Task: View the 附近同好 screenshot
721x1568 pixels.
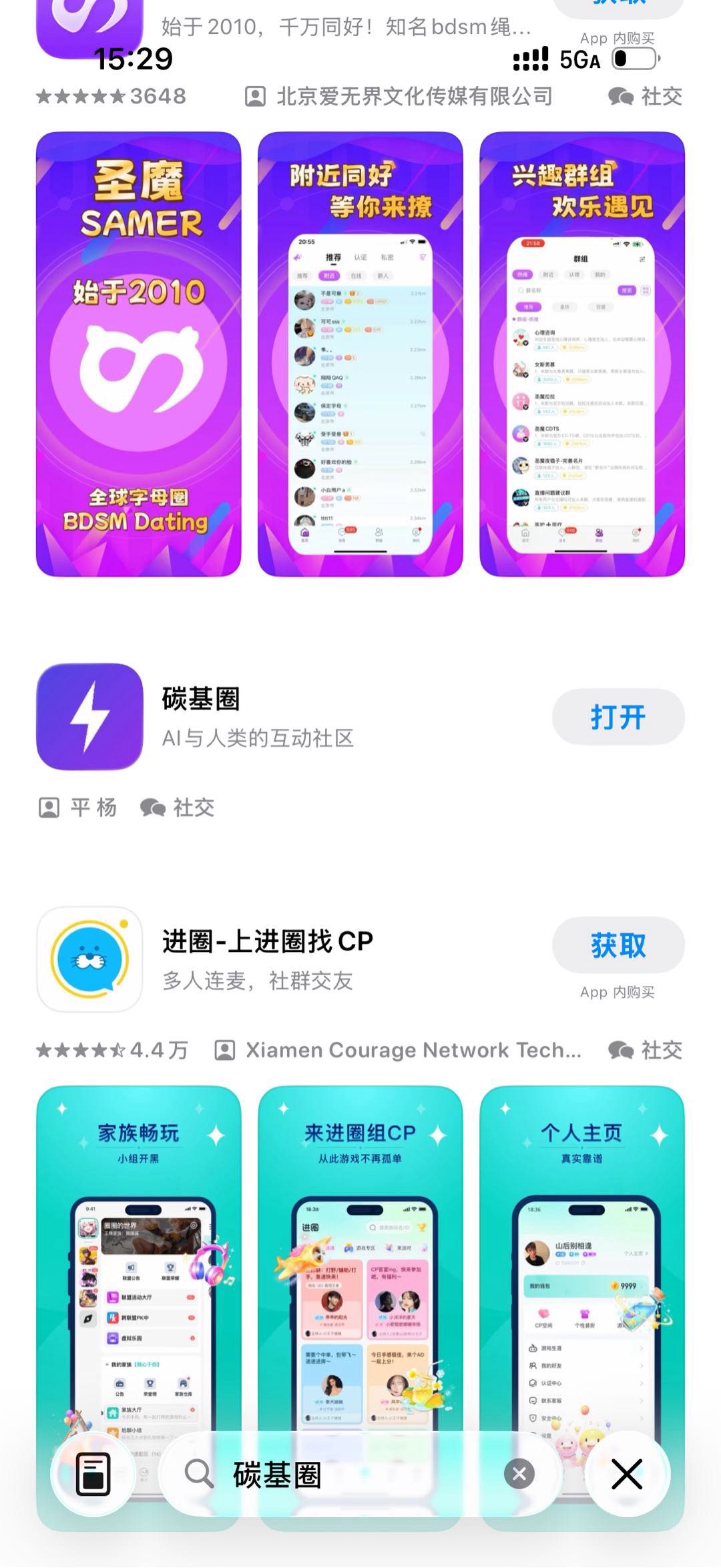Action: (x=360, y=354)
